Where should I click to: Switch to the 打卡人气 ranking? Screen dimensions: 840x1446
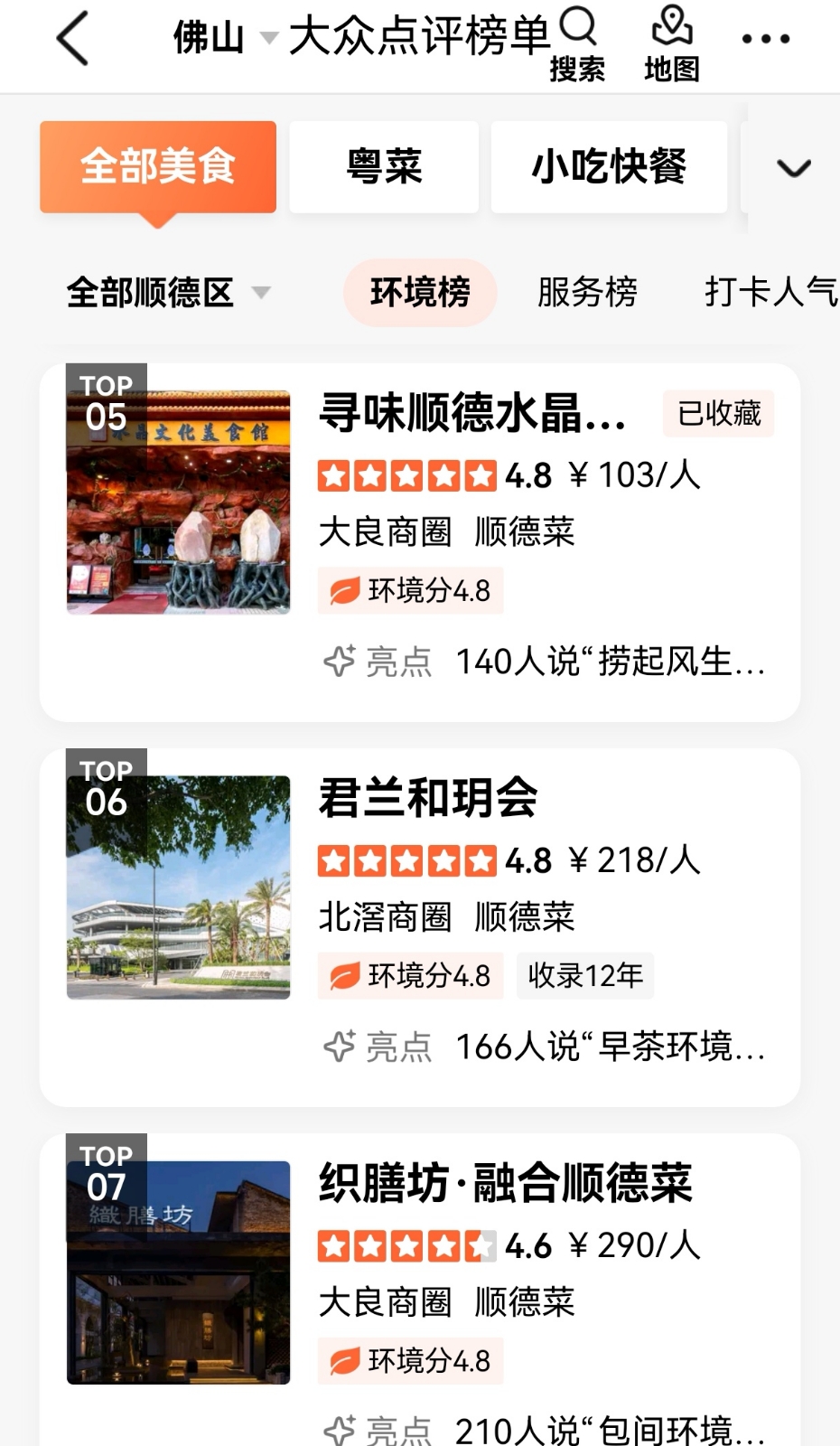point(770,292)
